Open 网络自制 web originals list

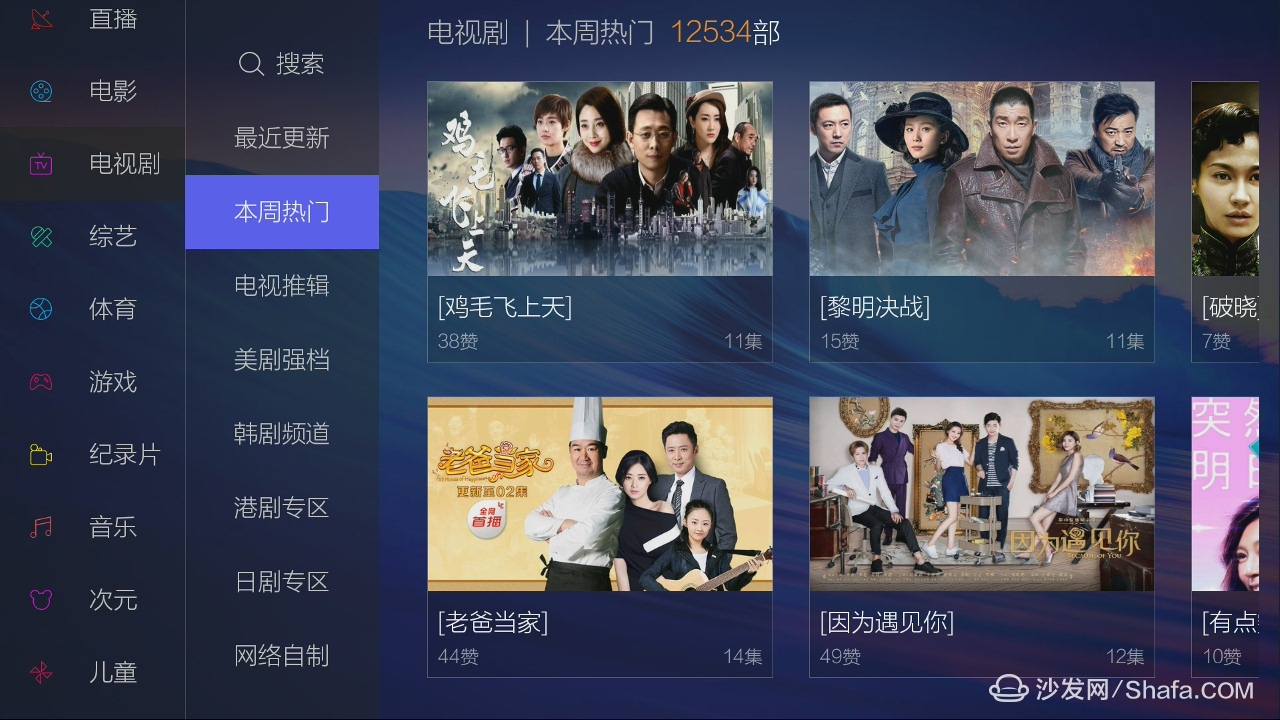point(282,656)
